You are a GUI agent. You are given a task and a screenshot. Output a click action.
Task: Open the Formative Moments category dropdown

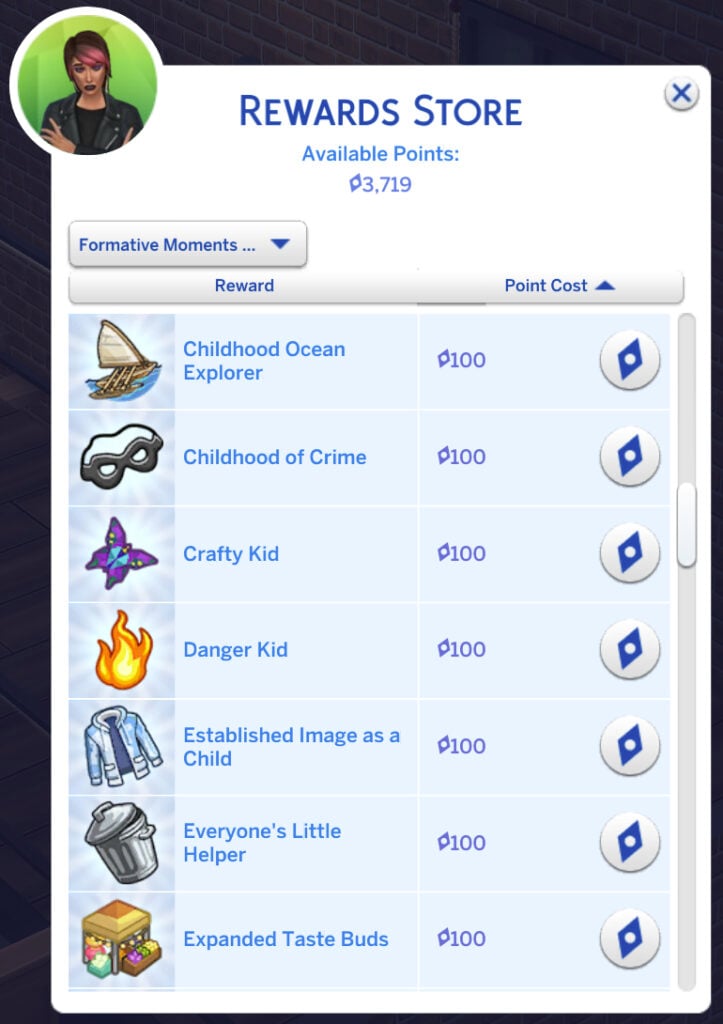coord(187,245)
